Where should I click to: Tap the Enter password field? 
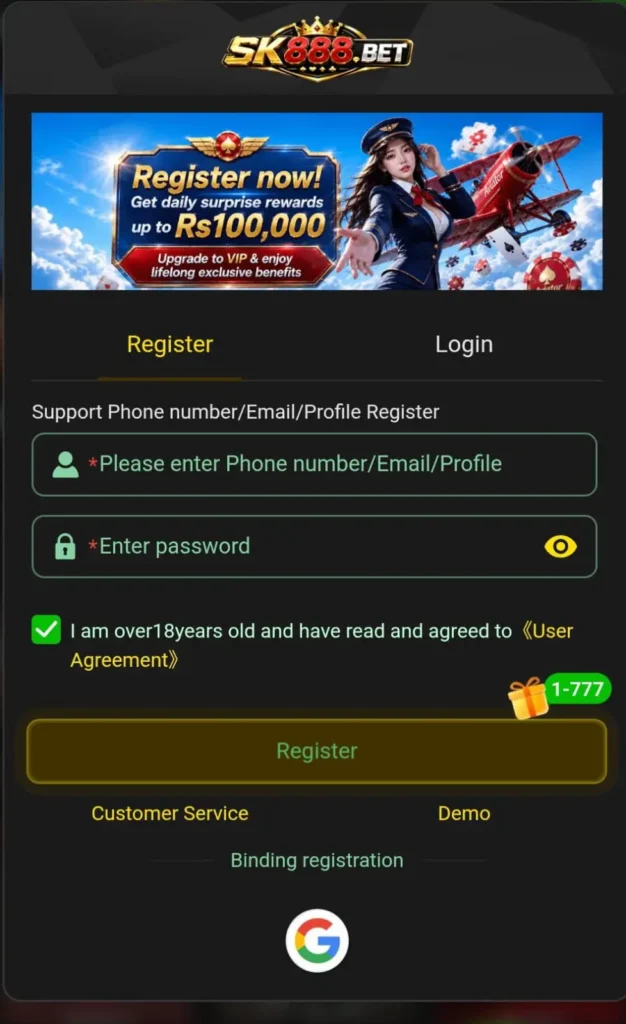(x=314, y=547)
